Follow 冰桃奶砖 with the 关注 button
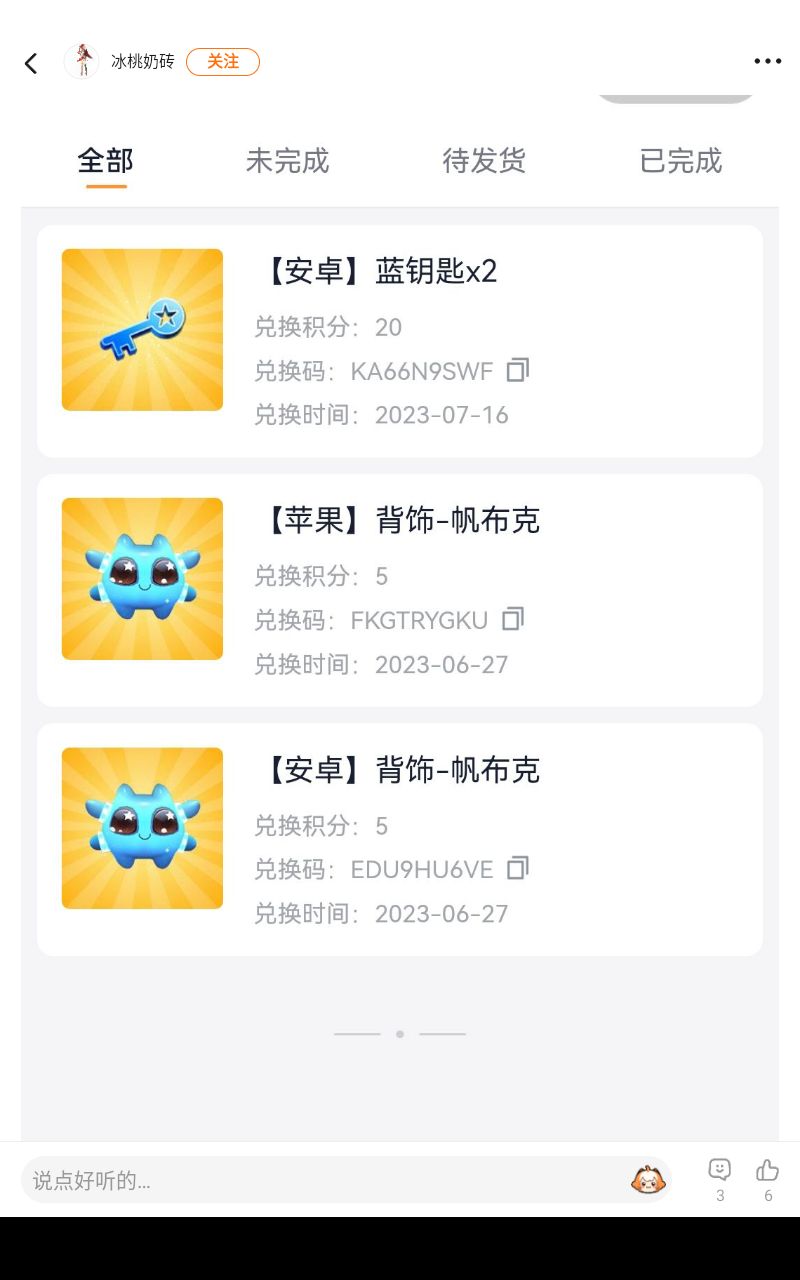Image resolution: width=800 pixels, height=1280 pixels. 222,62
